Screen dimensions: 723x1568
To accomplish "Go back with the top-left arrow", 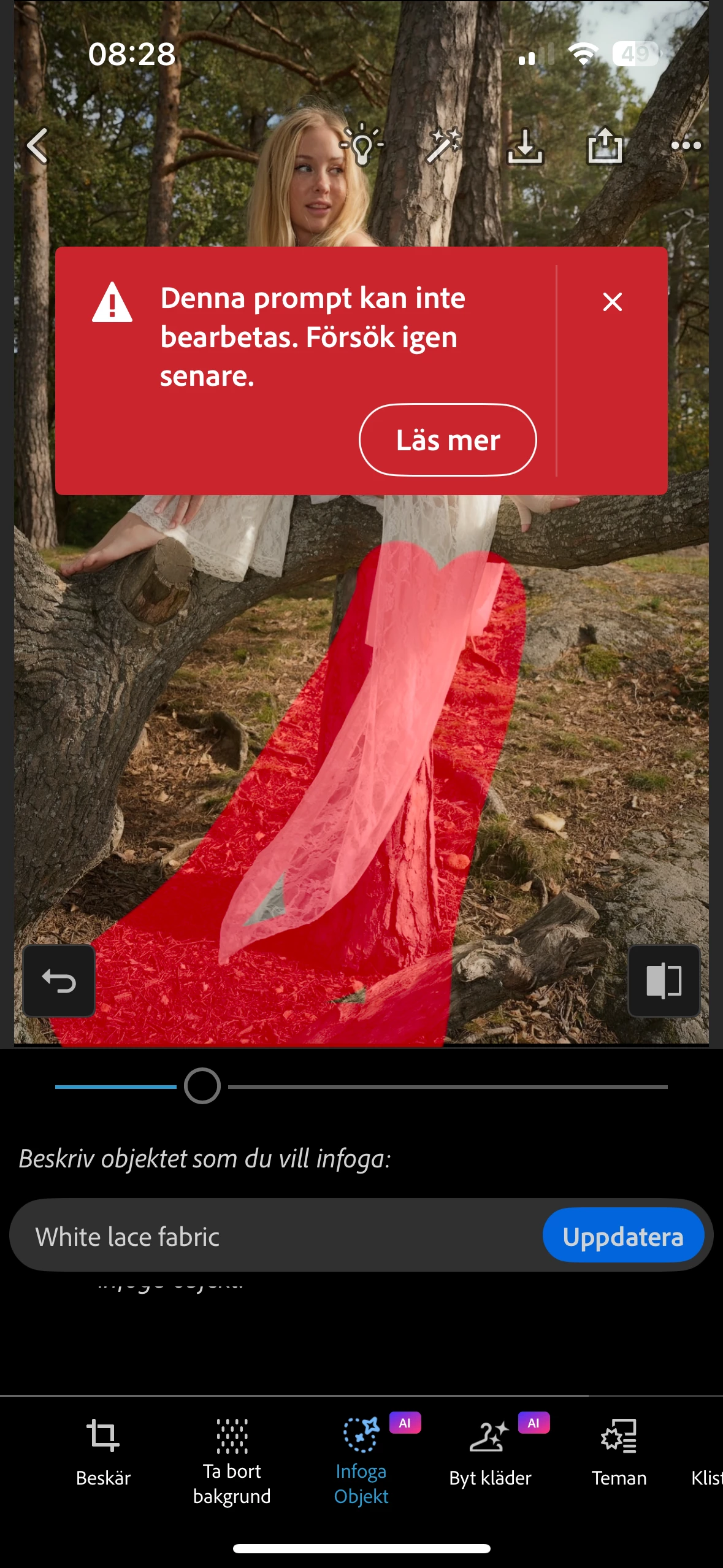I will [38, 146].
